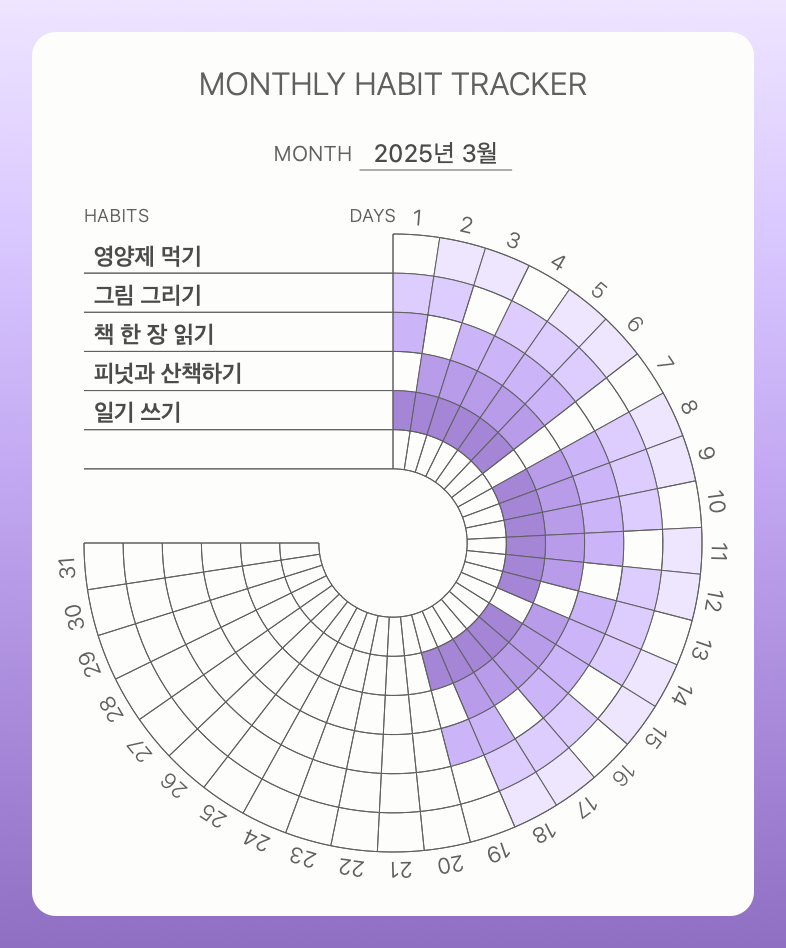Uncheck day 1 for 일기 쓰기
Screen dimensions: 786x948
tap(403, 411)
